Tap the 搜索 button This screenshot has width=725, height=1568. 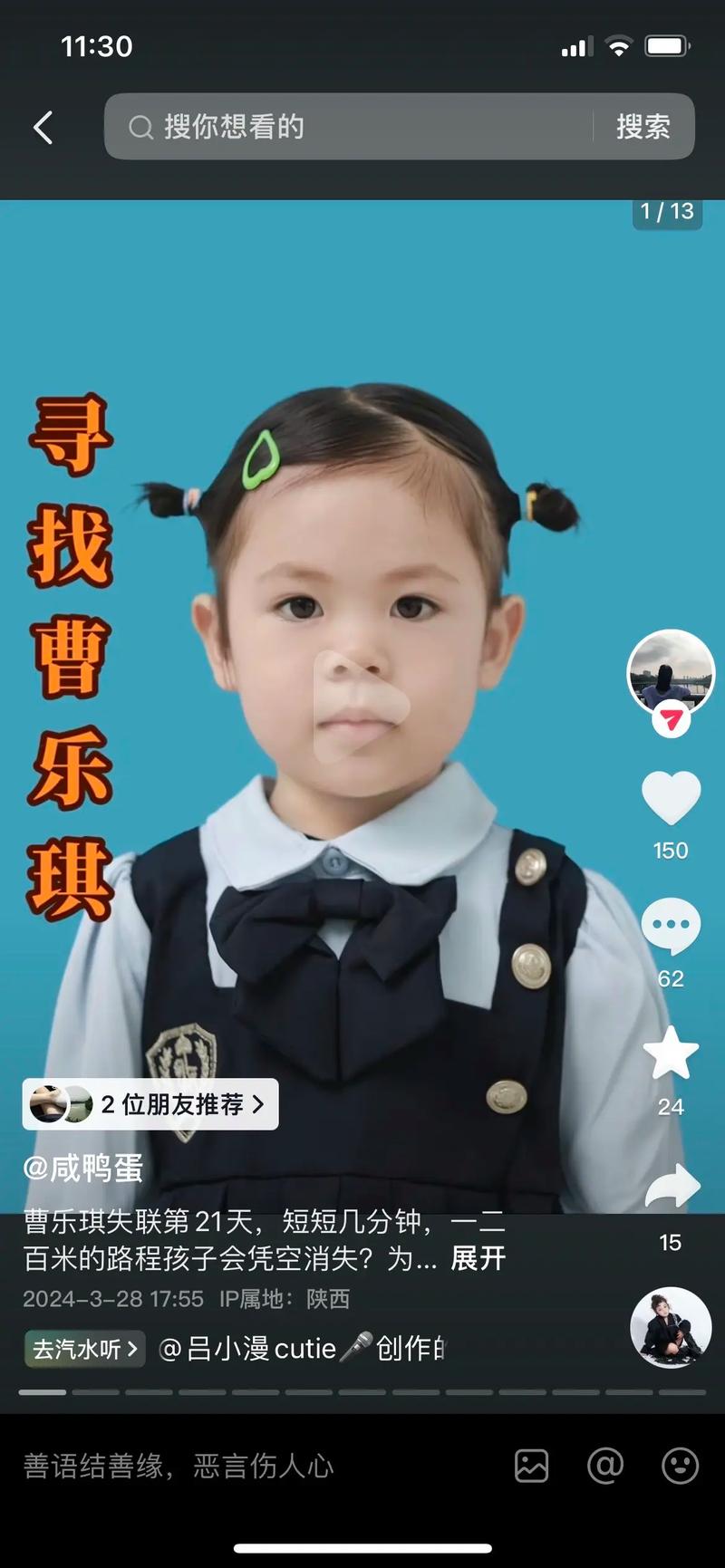[x=643, y=127]
